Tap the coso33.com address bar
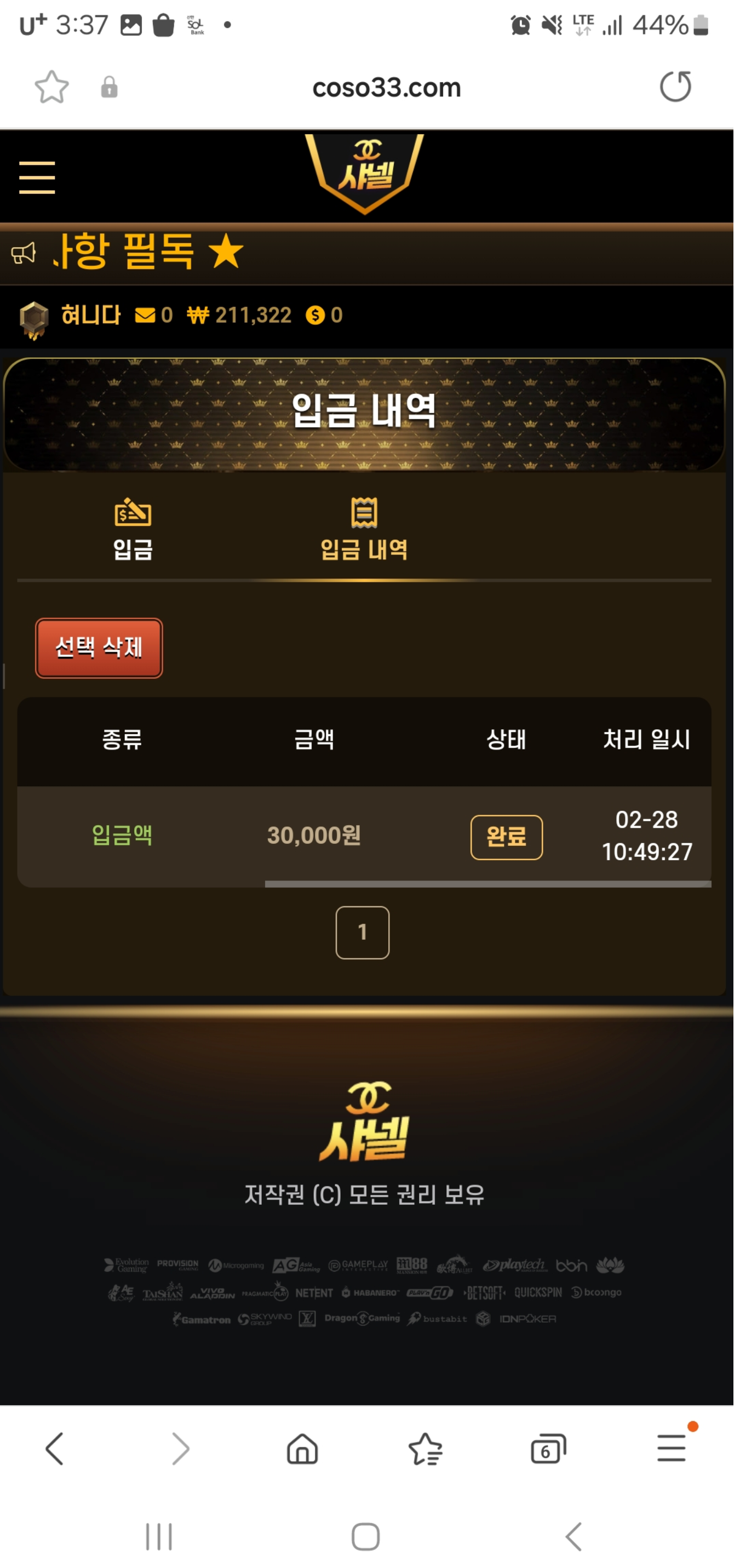The image size is (740, 1568). (386, 88)
